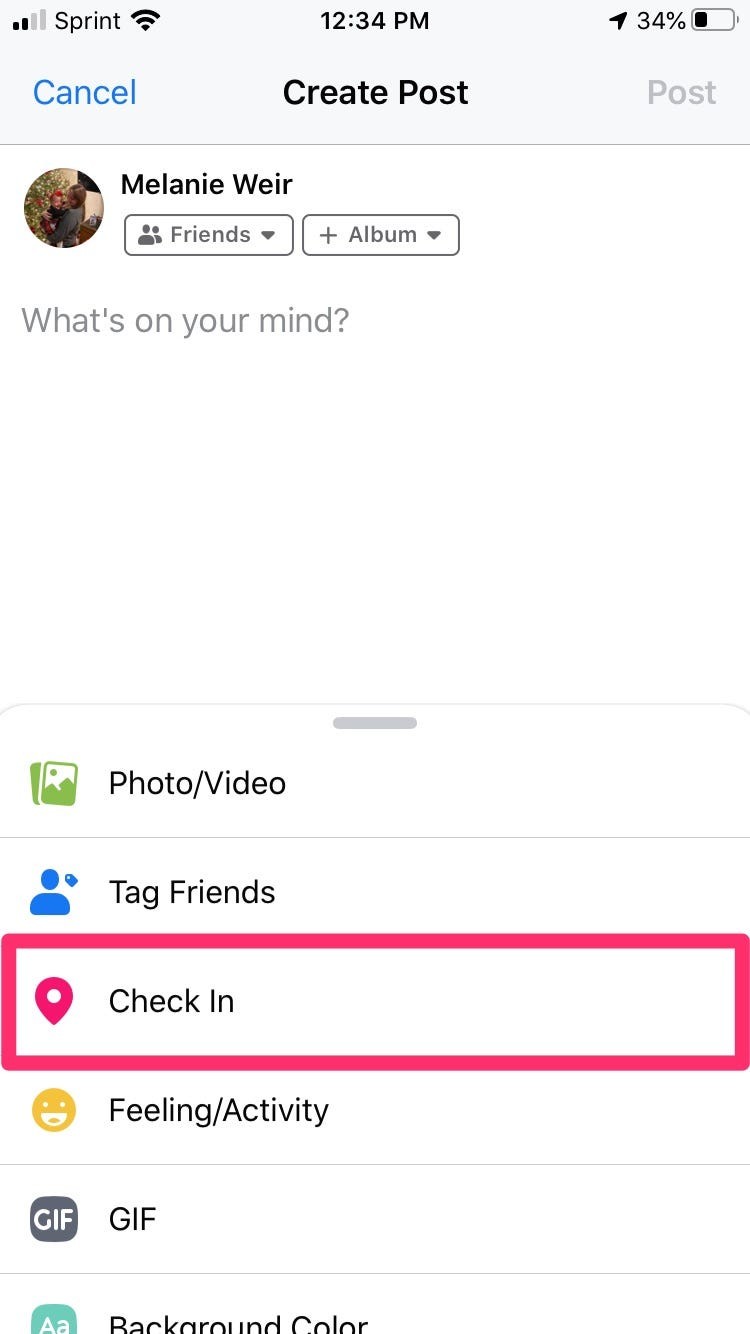Tap the Tag Friends people icon

coord(53,892)
